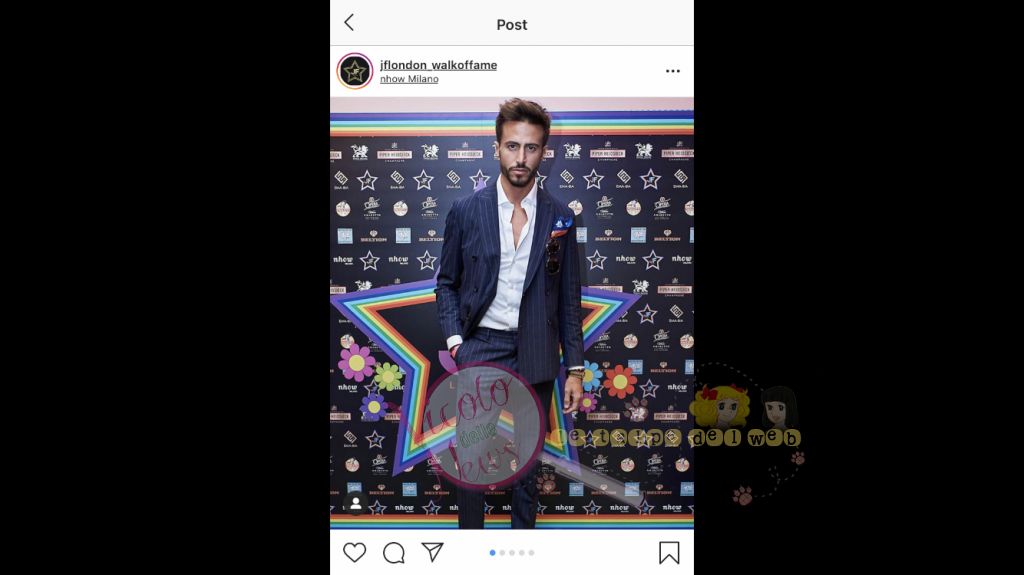Go back from the Post screen
This screenshot has height=575, width=1024.
(349, 23)
